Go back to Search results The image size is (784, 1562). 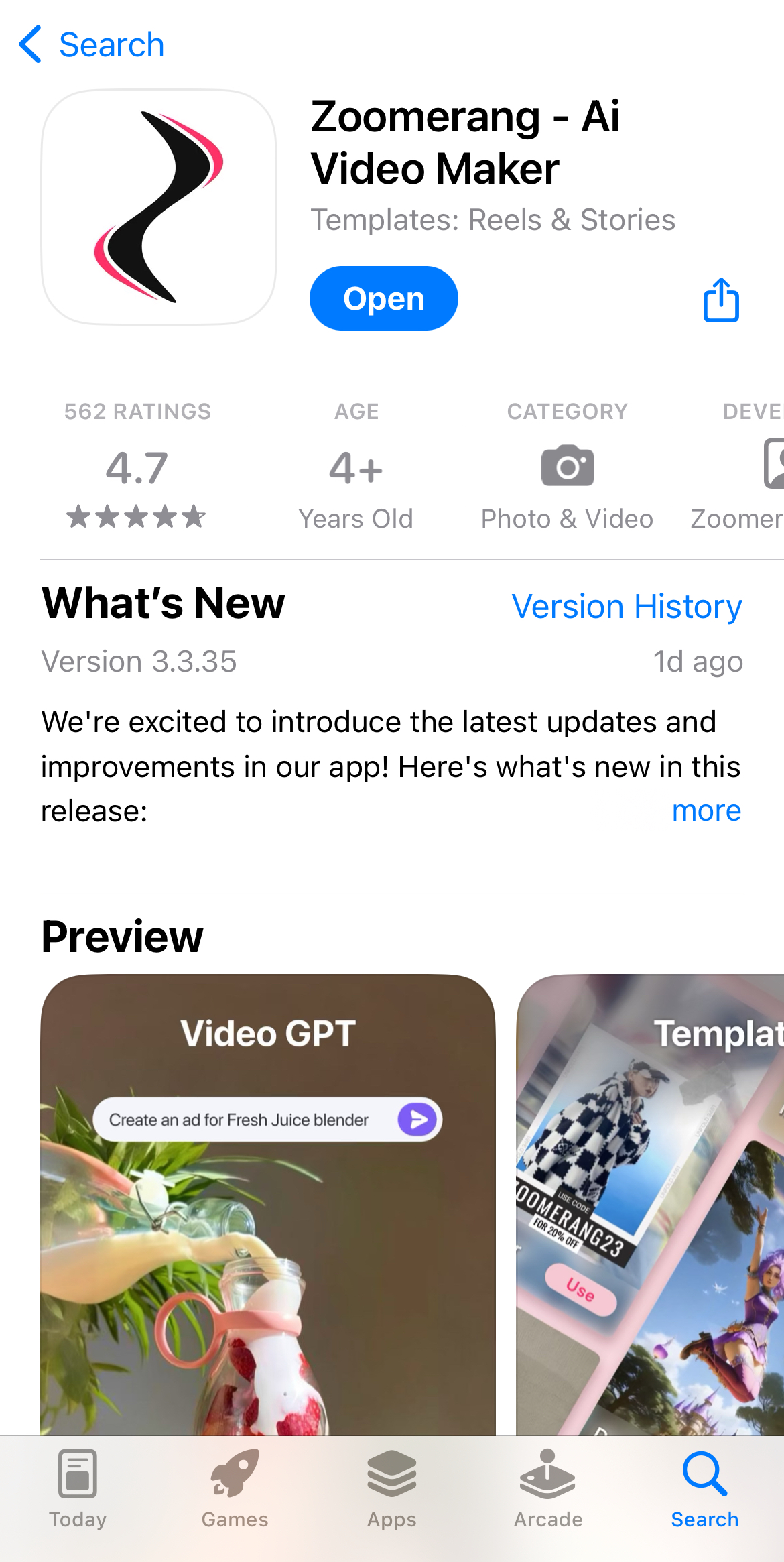click(92, 45)
